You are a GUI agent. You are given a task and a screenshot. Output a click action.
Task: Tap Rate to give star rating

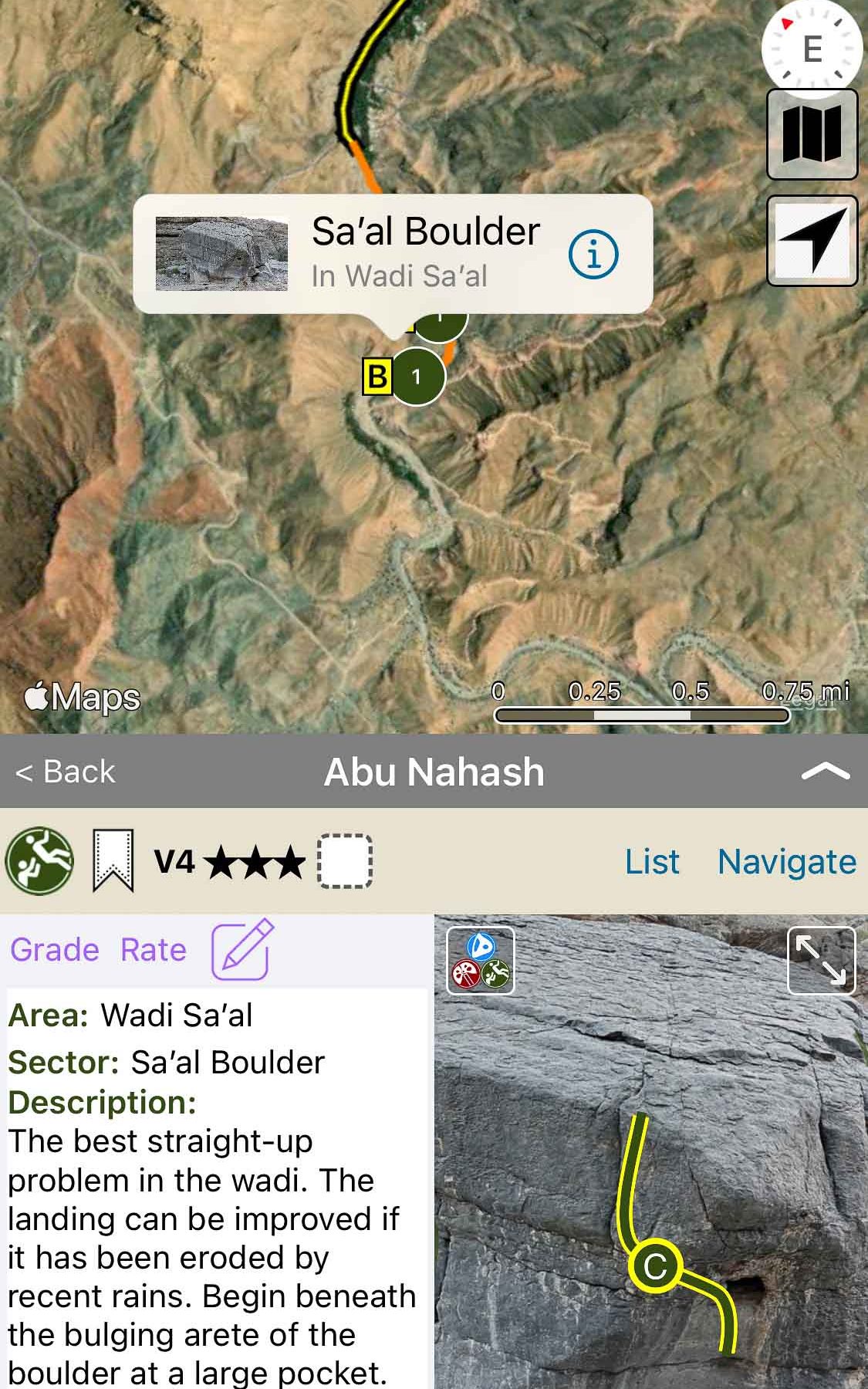click(154, 949)
